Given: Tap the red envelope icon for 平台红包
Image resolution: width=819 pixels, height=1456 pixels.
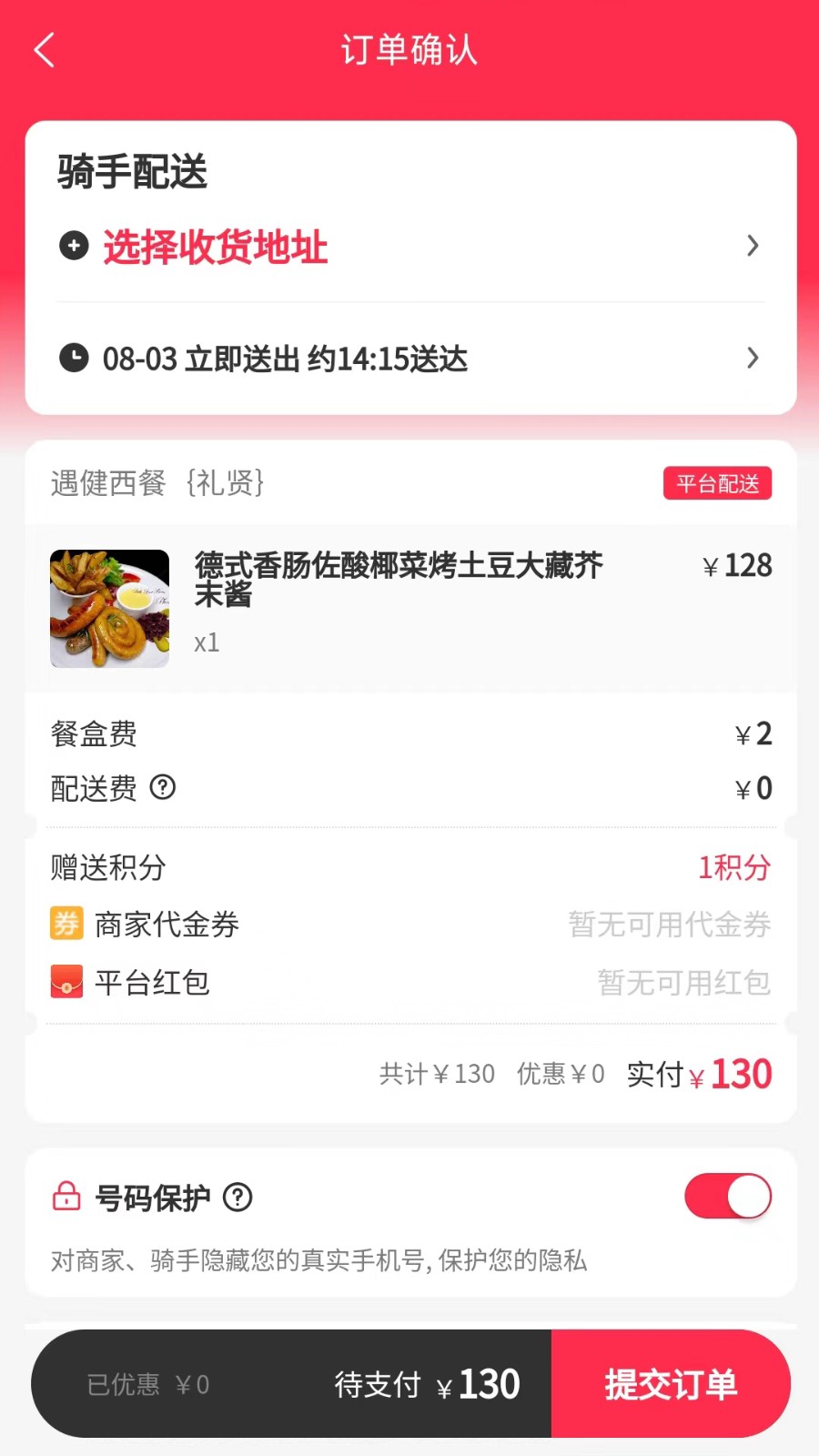Looking at the screenshot, I should coord(65,982).
